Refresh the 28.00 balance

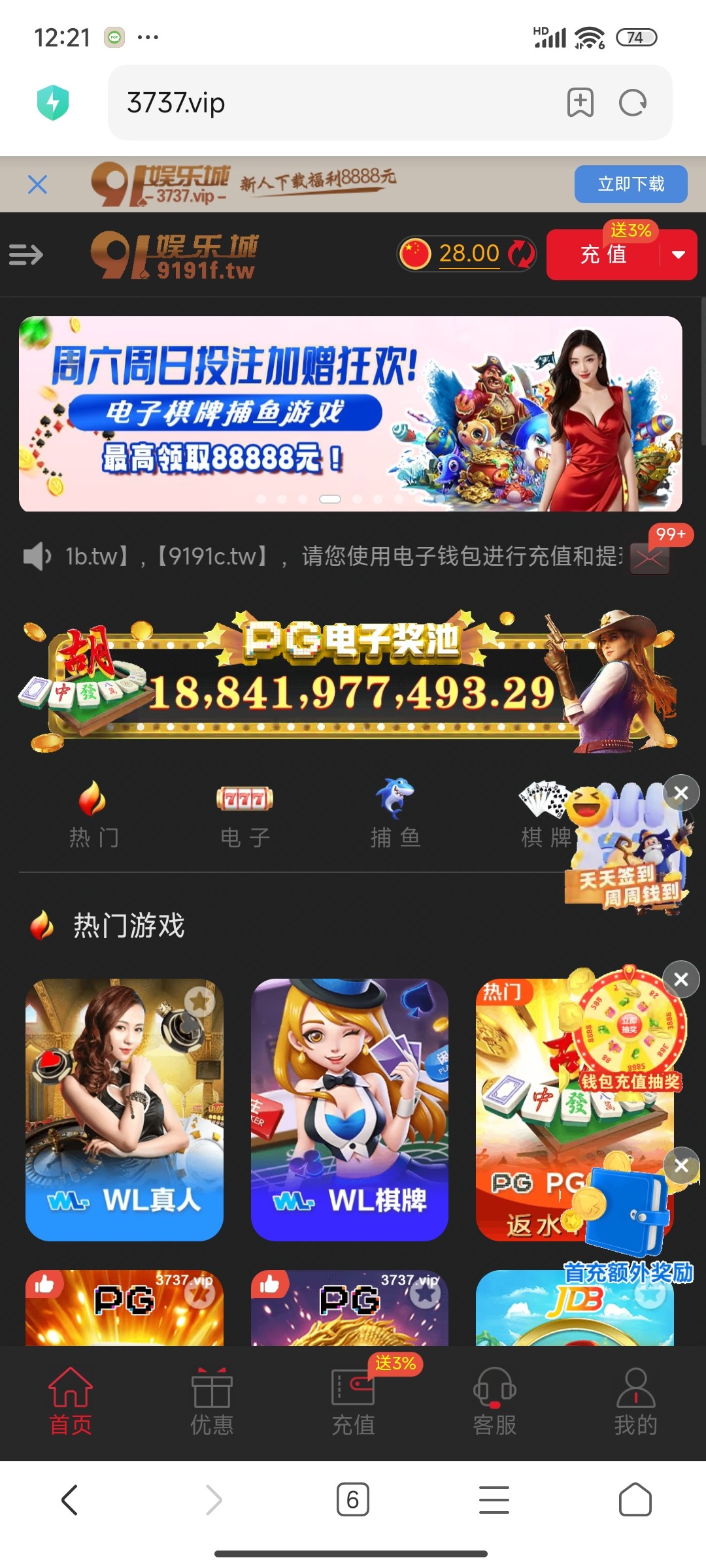(521, 253)
